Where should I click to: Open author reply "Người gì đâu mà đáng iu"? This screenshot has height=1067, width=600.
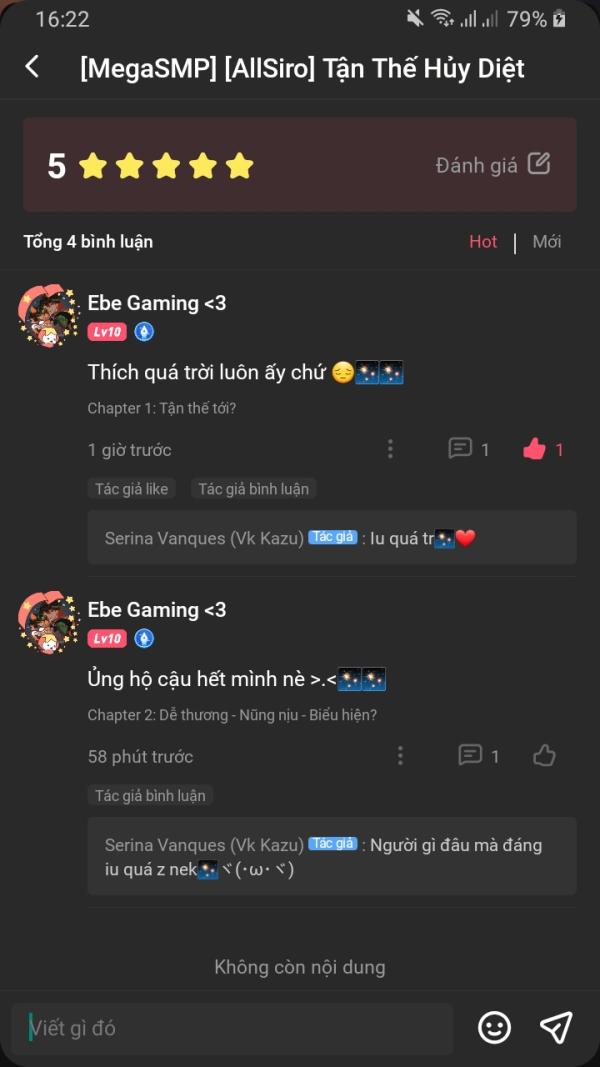tap(332, 856)
